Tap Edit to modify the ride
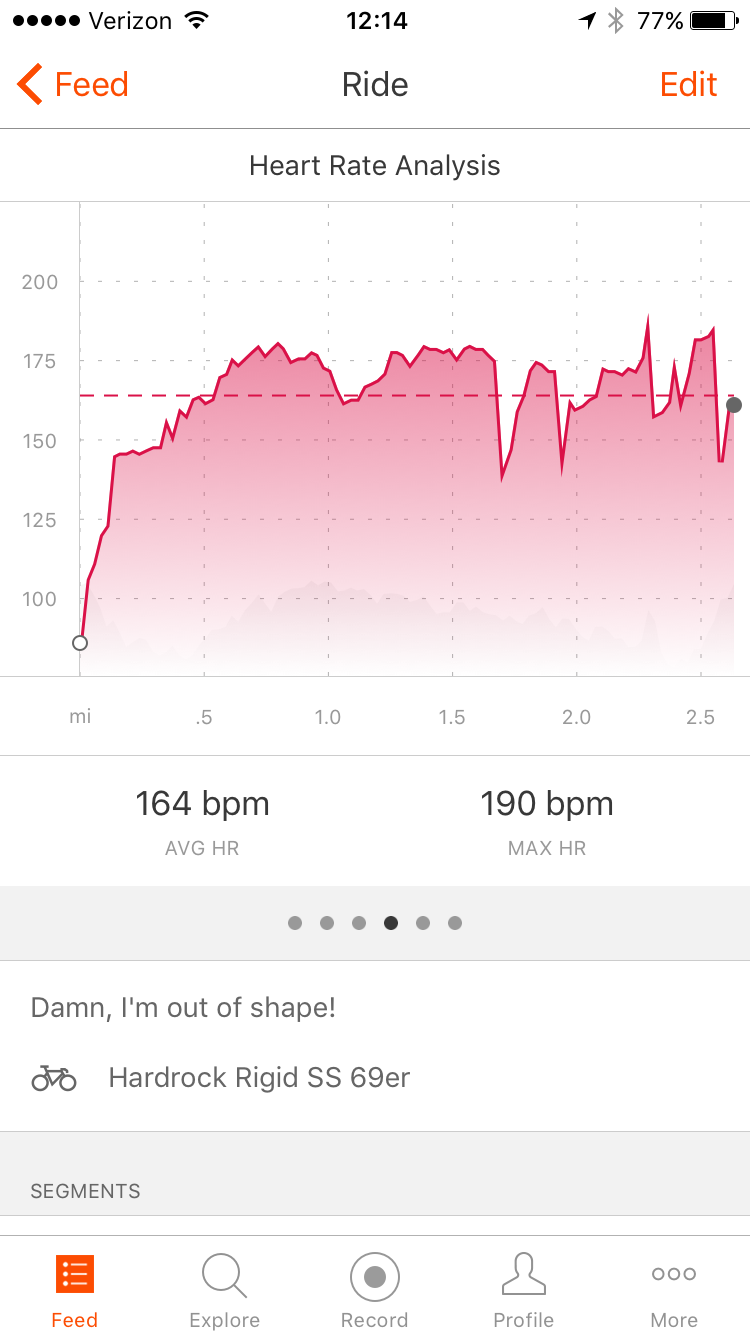Viewport: 750px width, 1334px height. pos(688,85)
